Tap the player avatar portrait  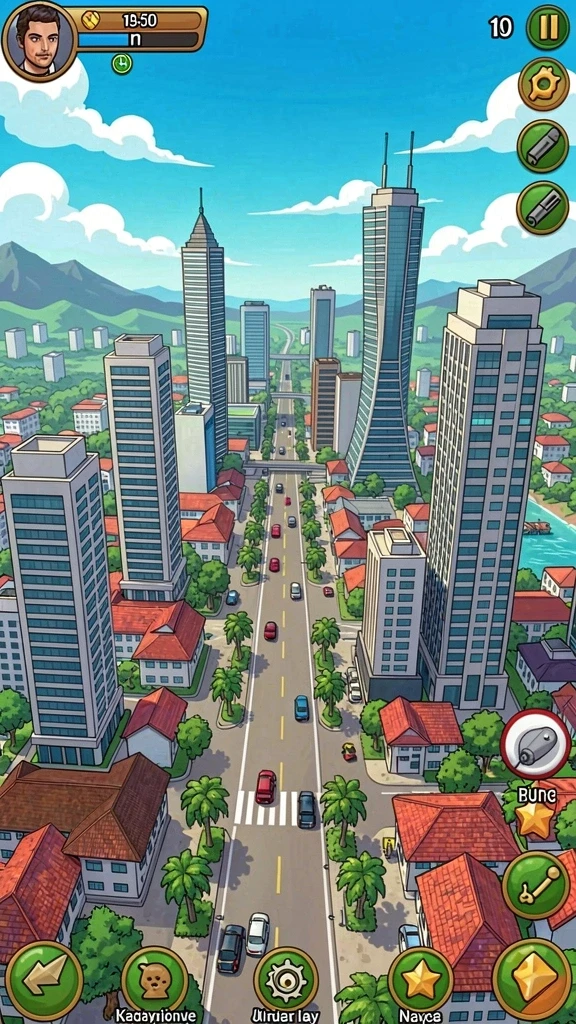[x=37, y=41]
